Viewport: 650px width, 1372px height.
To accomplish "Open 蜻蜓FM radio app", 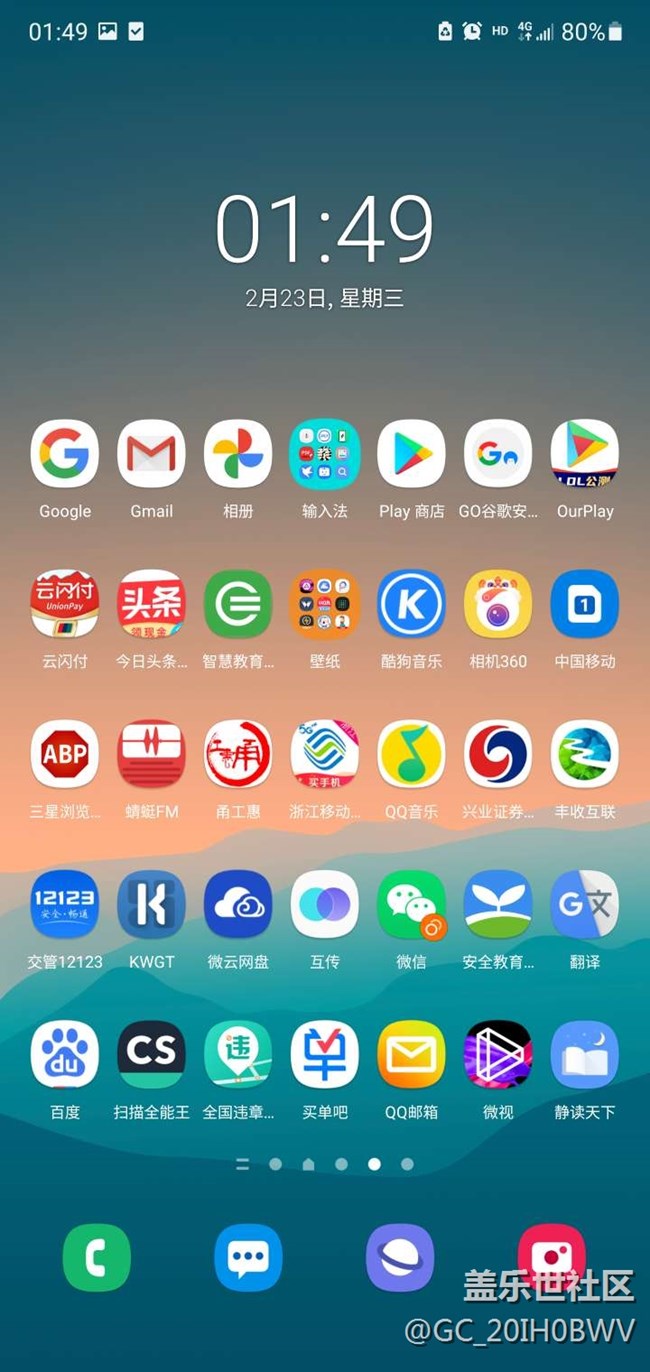I will 151,754.
